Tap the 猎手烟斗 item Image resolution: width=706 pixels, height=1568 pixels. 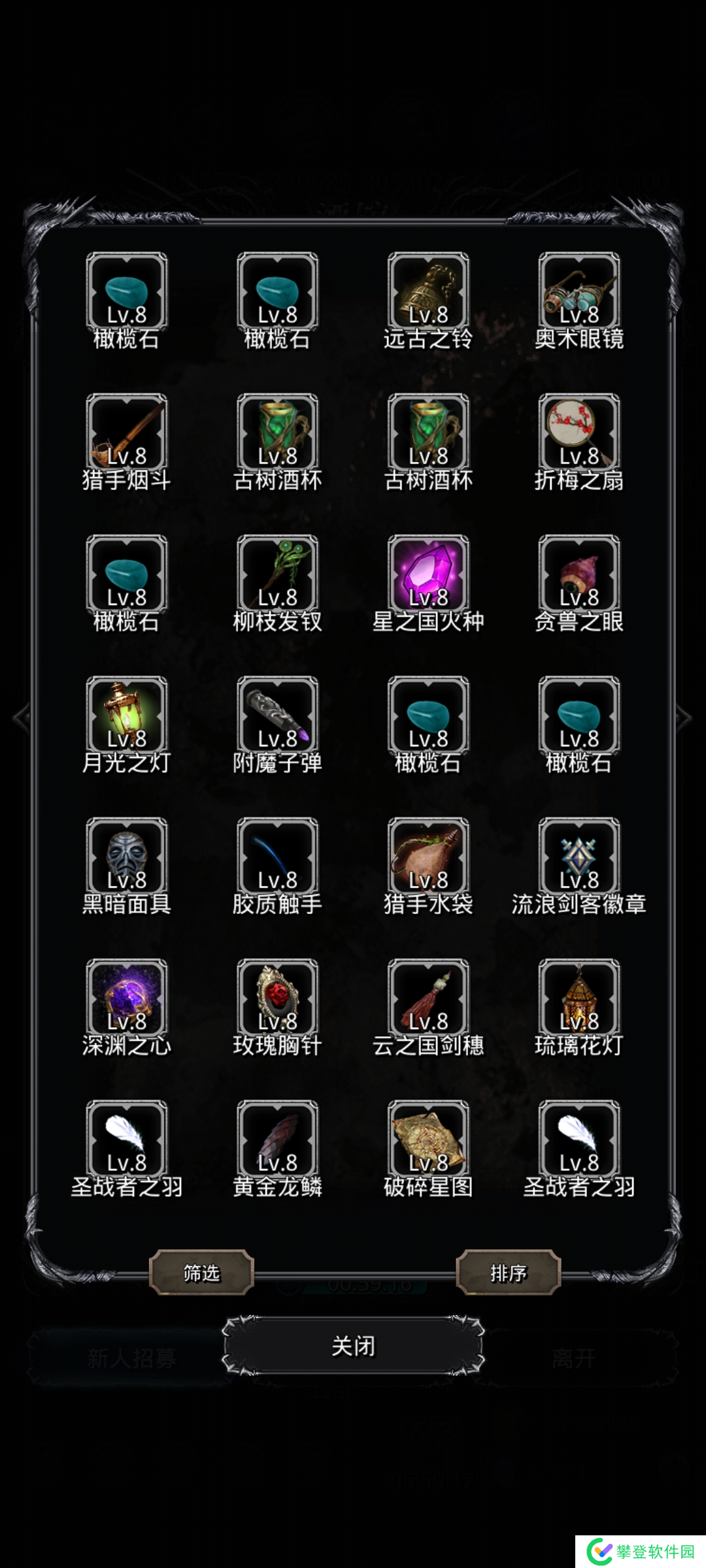126,433
